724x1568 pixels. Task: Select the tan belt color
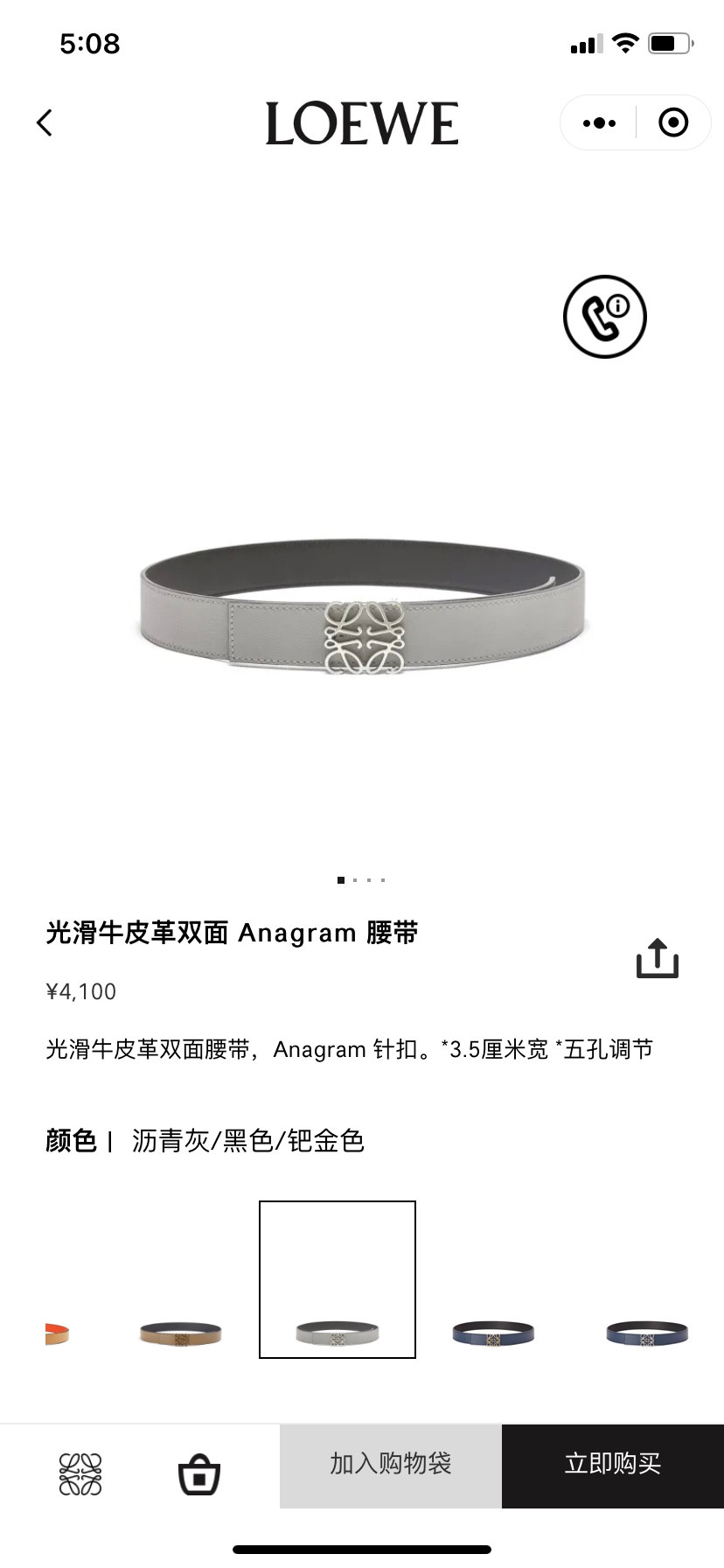click(x=181, y=1333)
